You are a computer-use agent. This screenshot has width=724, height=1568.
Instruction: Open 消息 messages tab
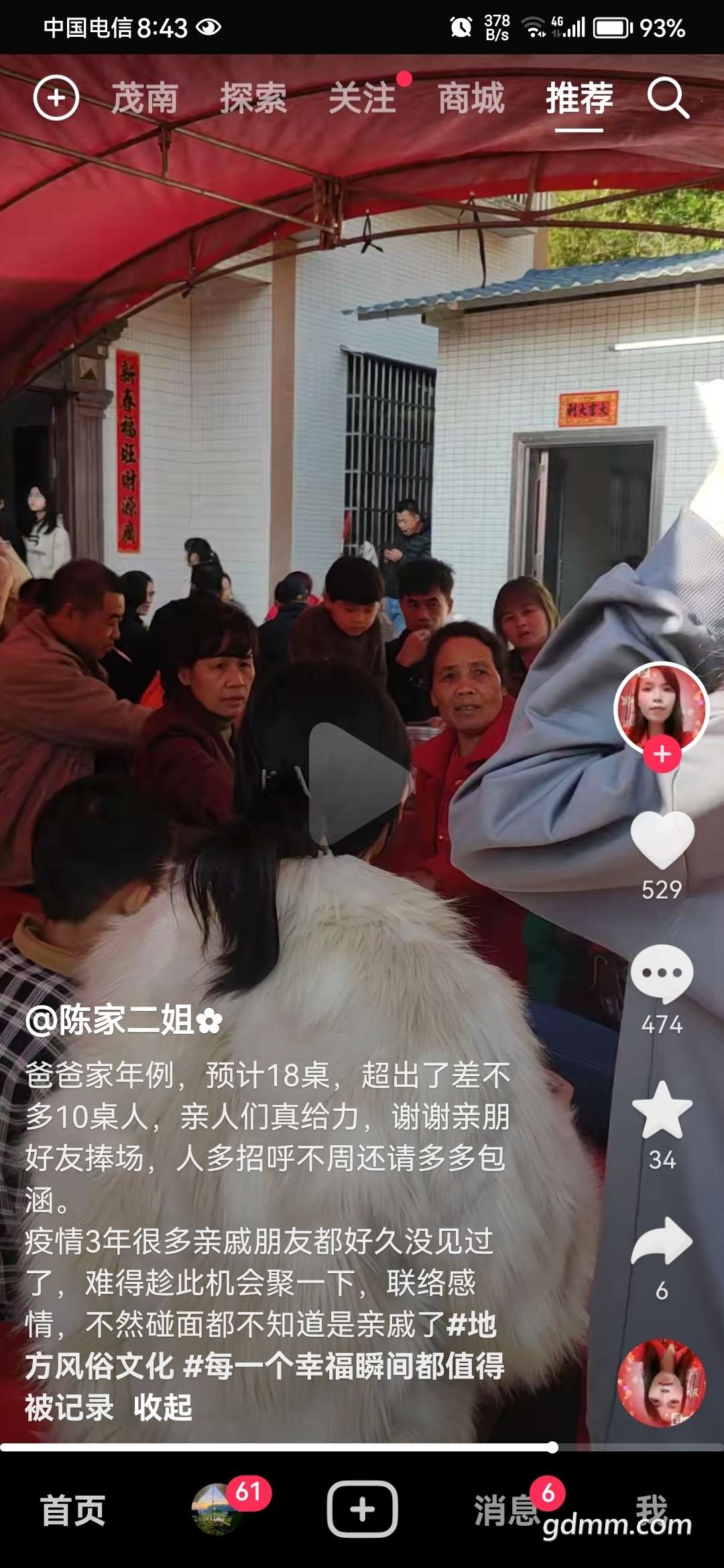pos(507,1510)
